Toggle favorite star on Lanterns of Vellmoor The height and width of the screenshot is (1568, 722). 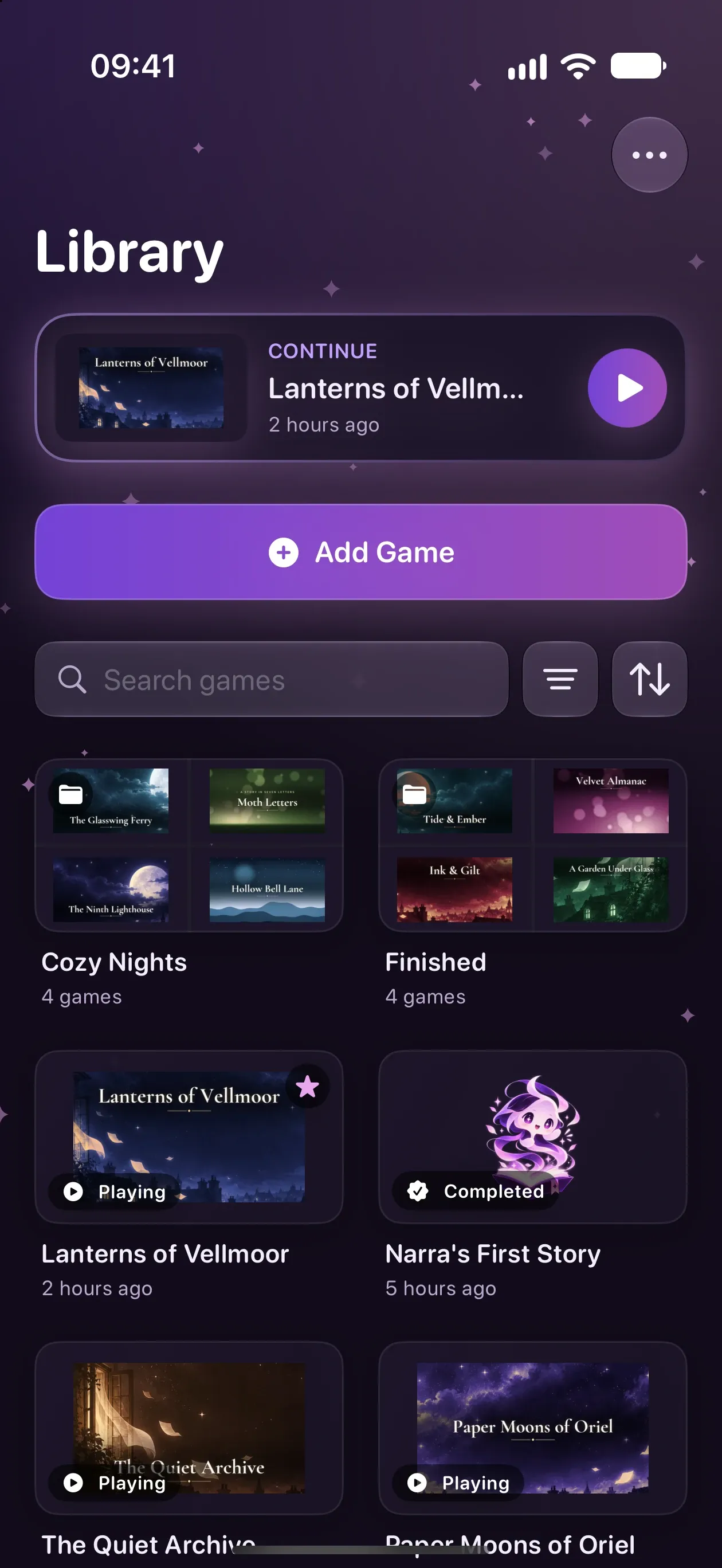pyautogui.click(x=308, y=1087)
